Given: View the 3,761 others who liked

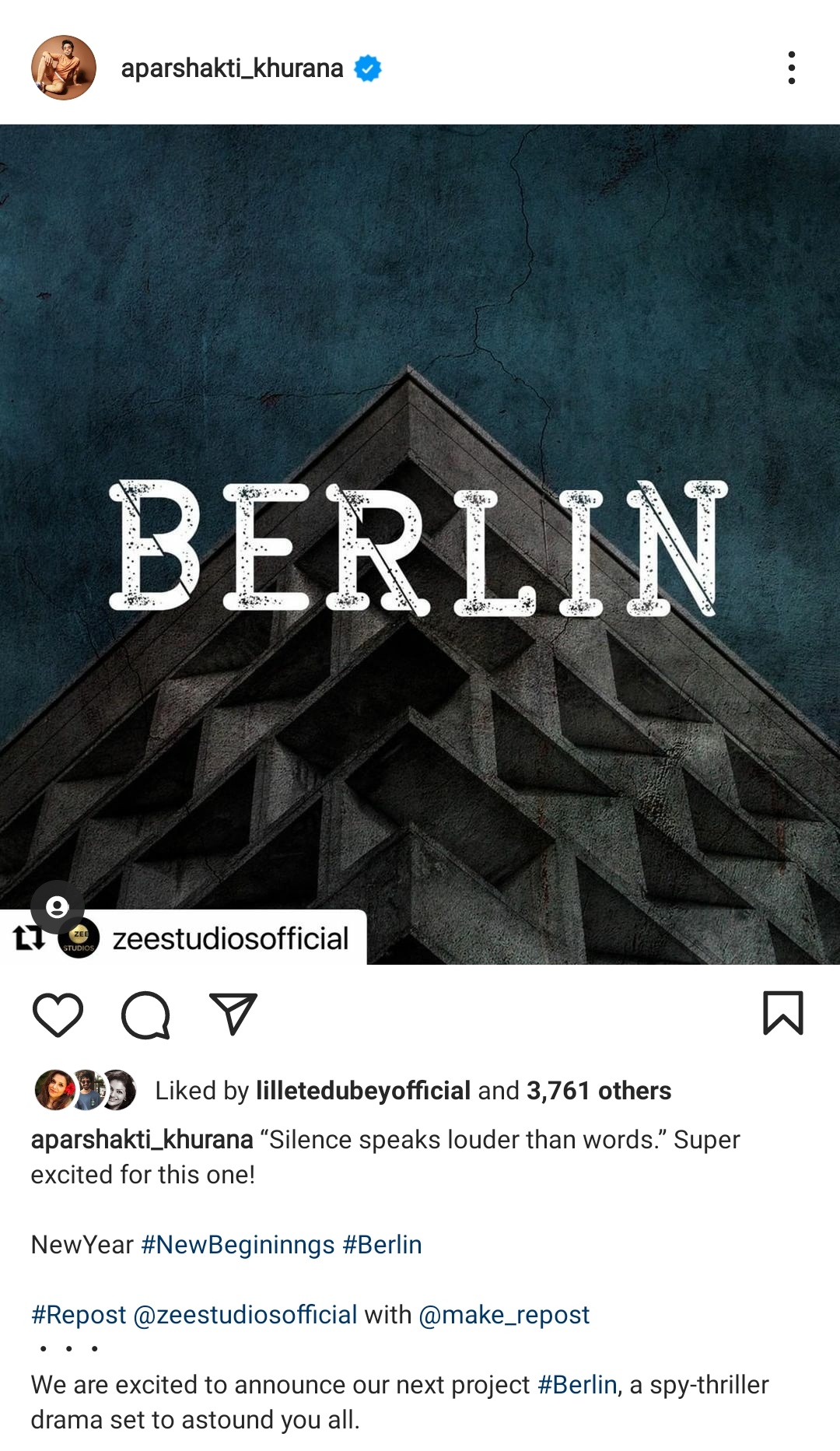Looking at the screenshot, I should click(x=598, y=1091).
